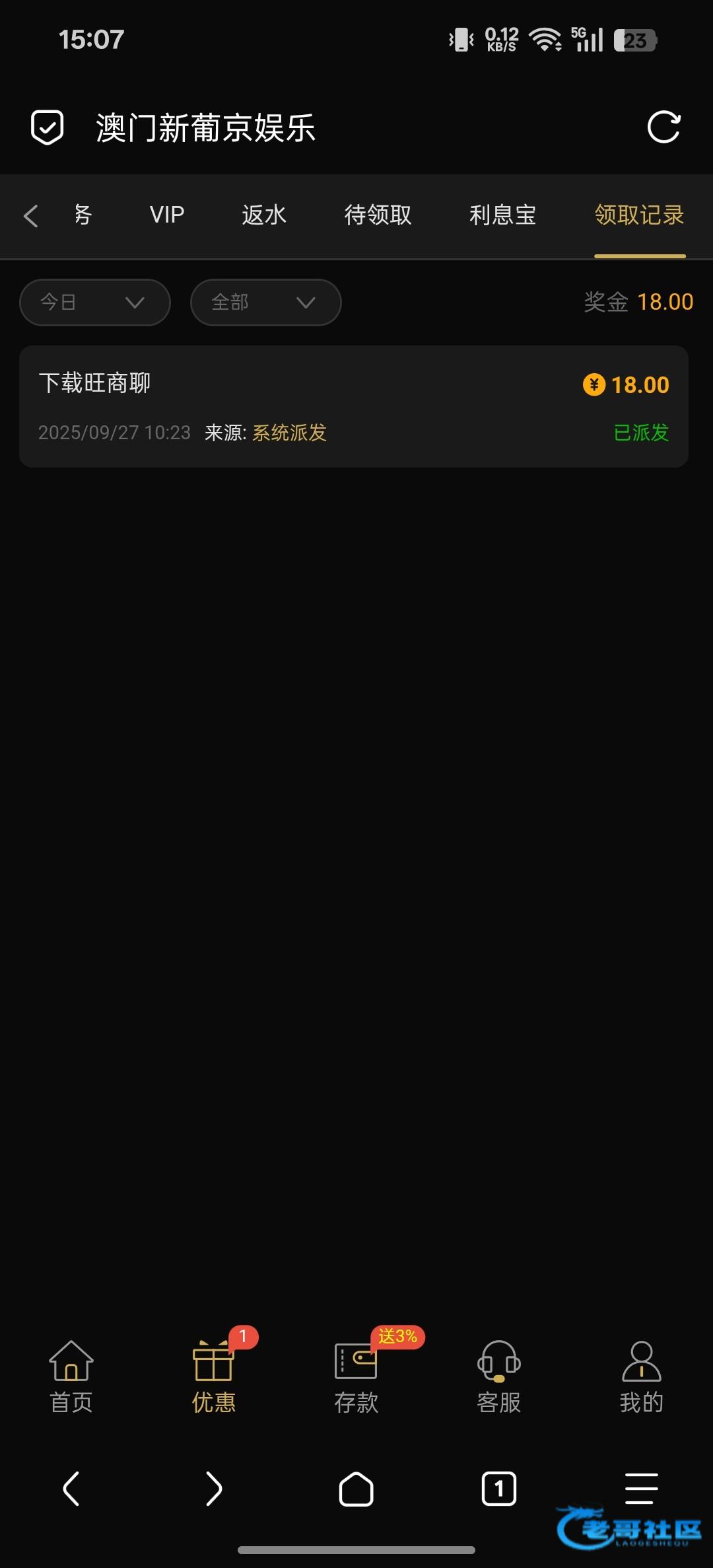Image resolution: width=713 pixels, height=1568 pixels.
Task: Switch to the 利息宝 tab
Action: coord(502,215)
